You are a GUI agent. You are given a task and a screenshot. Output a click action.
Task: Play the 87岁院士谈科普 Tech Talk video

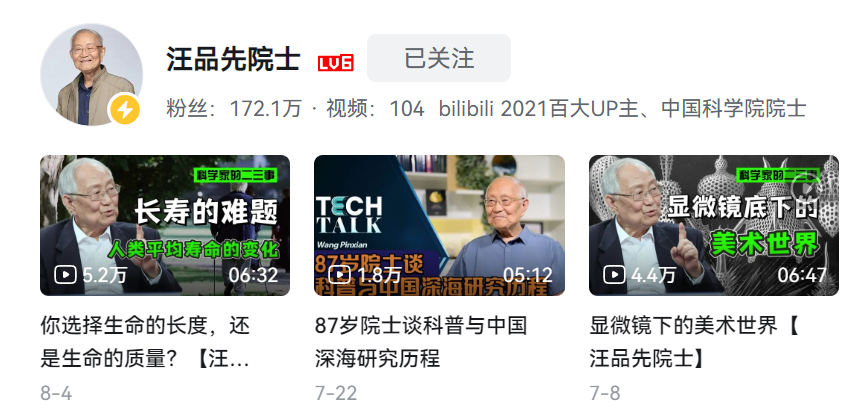click(439, 225)
